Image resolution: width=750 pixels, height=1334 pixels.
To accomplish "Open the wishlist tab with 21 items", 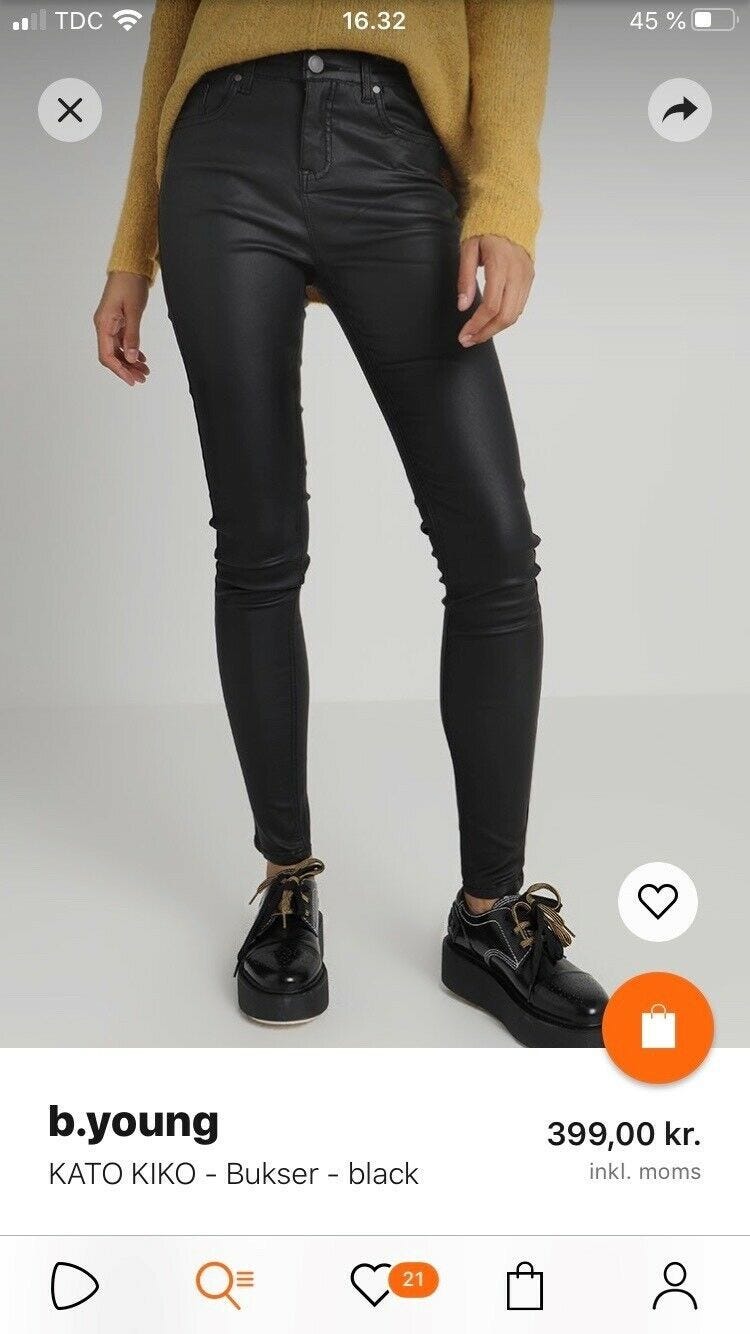I will (392, 1285).
